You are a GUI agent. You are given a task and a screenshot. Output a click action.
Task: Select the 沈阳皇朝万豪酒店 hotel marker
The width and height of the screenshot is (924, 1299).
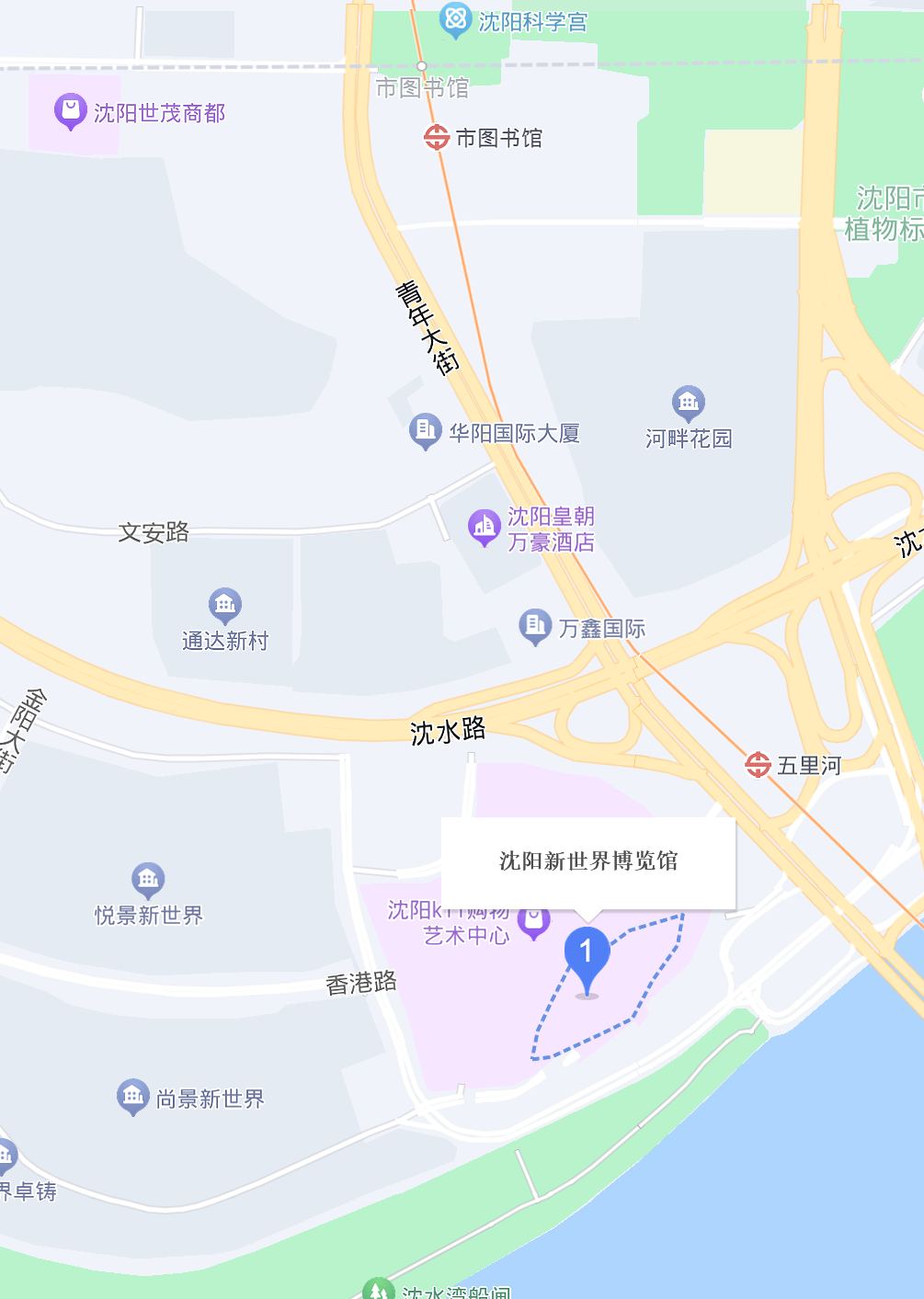[484, 527]
